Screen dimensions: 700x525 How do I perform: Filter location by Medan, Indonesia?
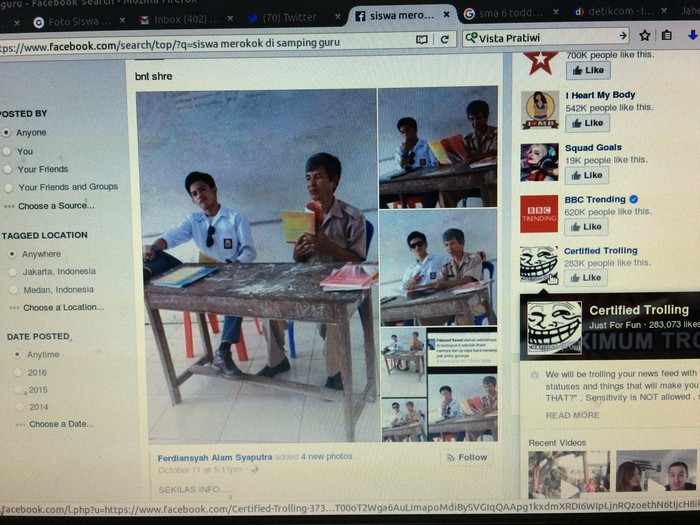pos(58,289)
